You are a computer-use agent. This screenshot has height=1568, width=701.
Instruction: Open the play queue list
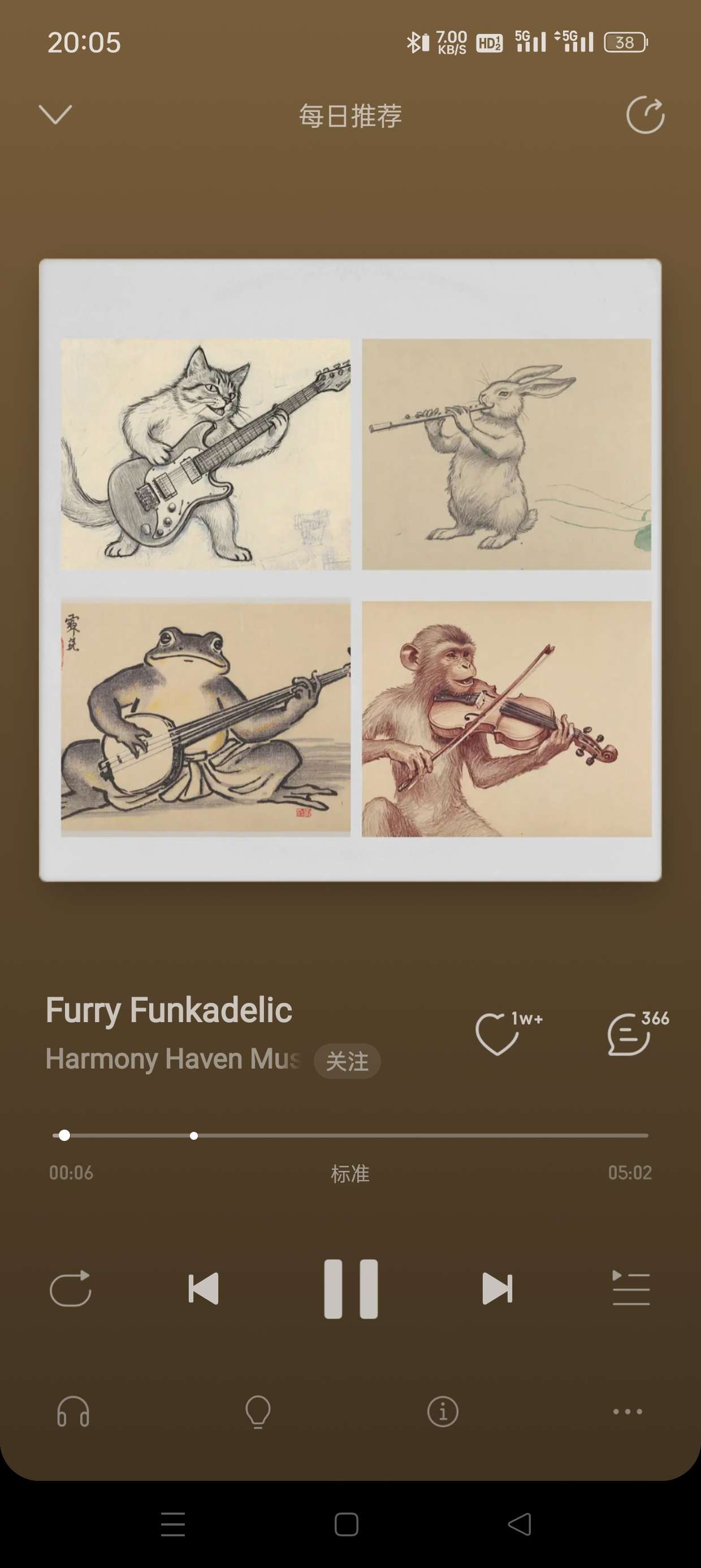(x=630, y=1288)
